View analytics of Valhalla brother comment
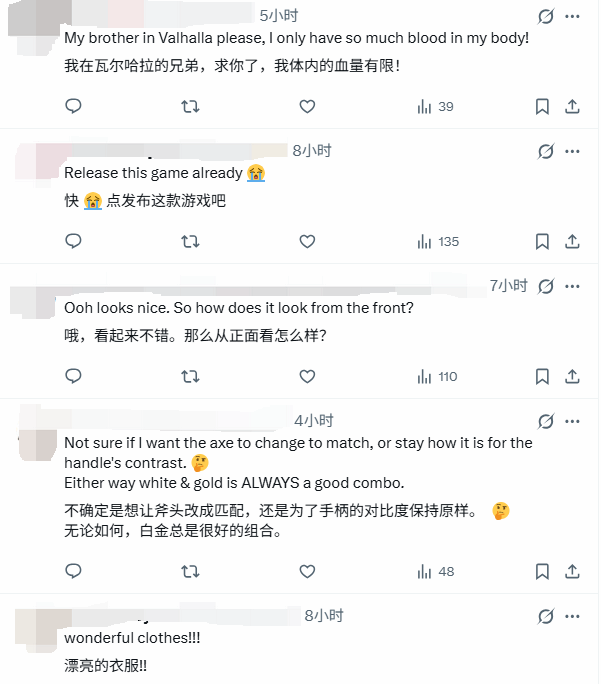This screenshot has width=601, height=684. pos(436,106)
